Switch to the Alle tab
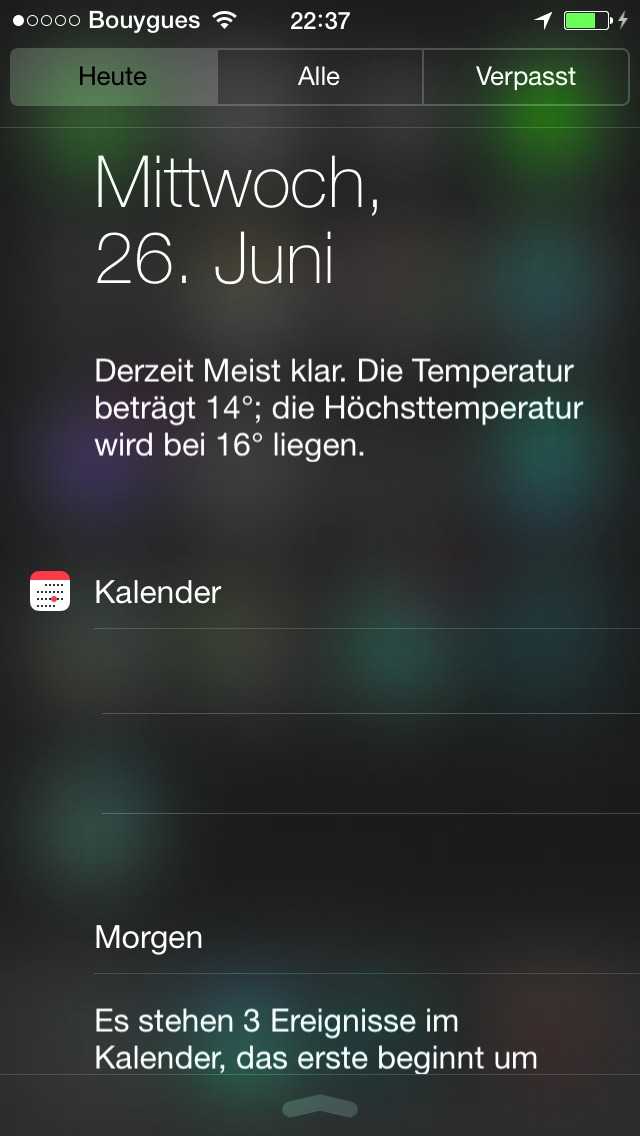This screenshot has width=640, height=1136. point(320,77)
